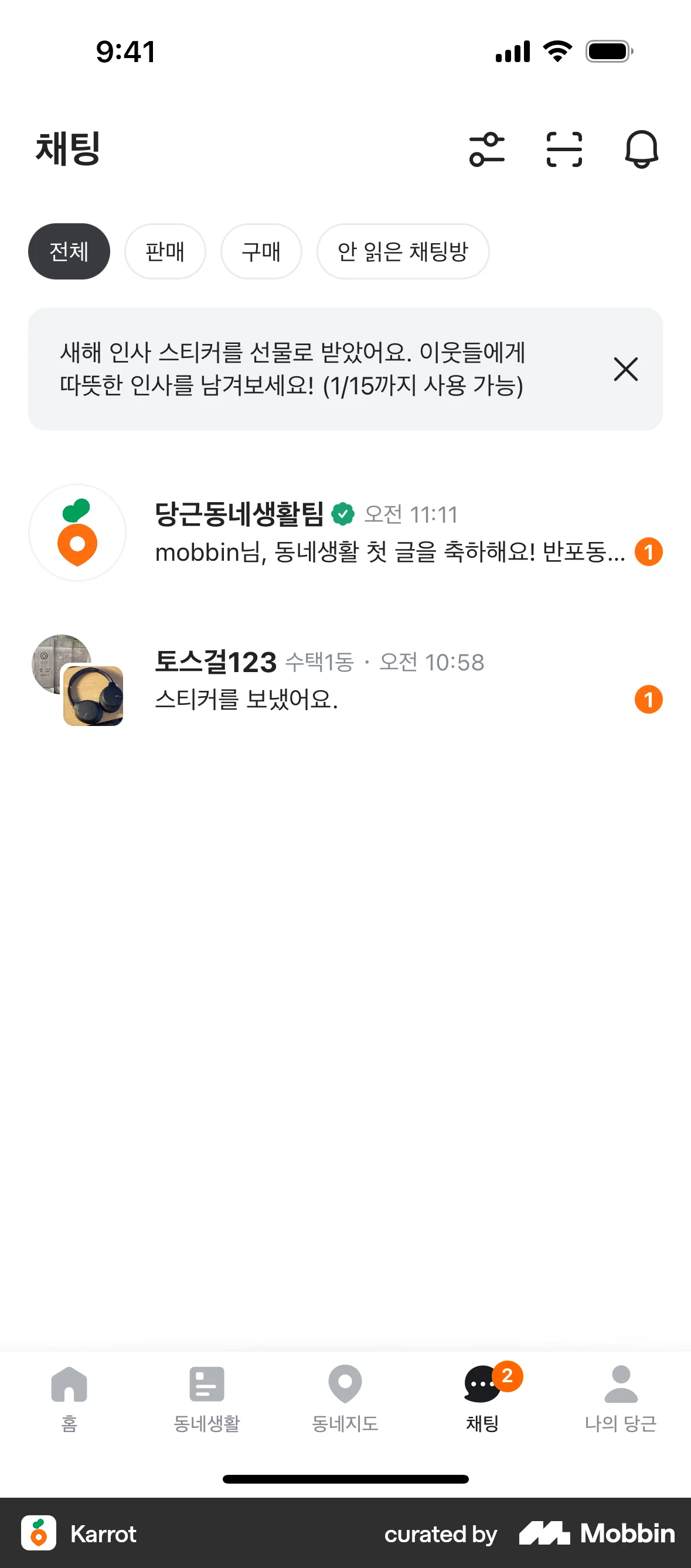Select the 판매 filter chip
This screenshot has height=1568, width=691.
tap(165, 251)
